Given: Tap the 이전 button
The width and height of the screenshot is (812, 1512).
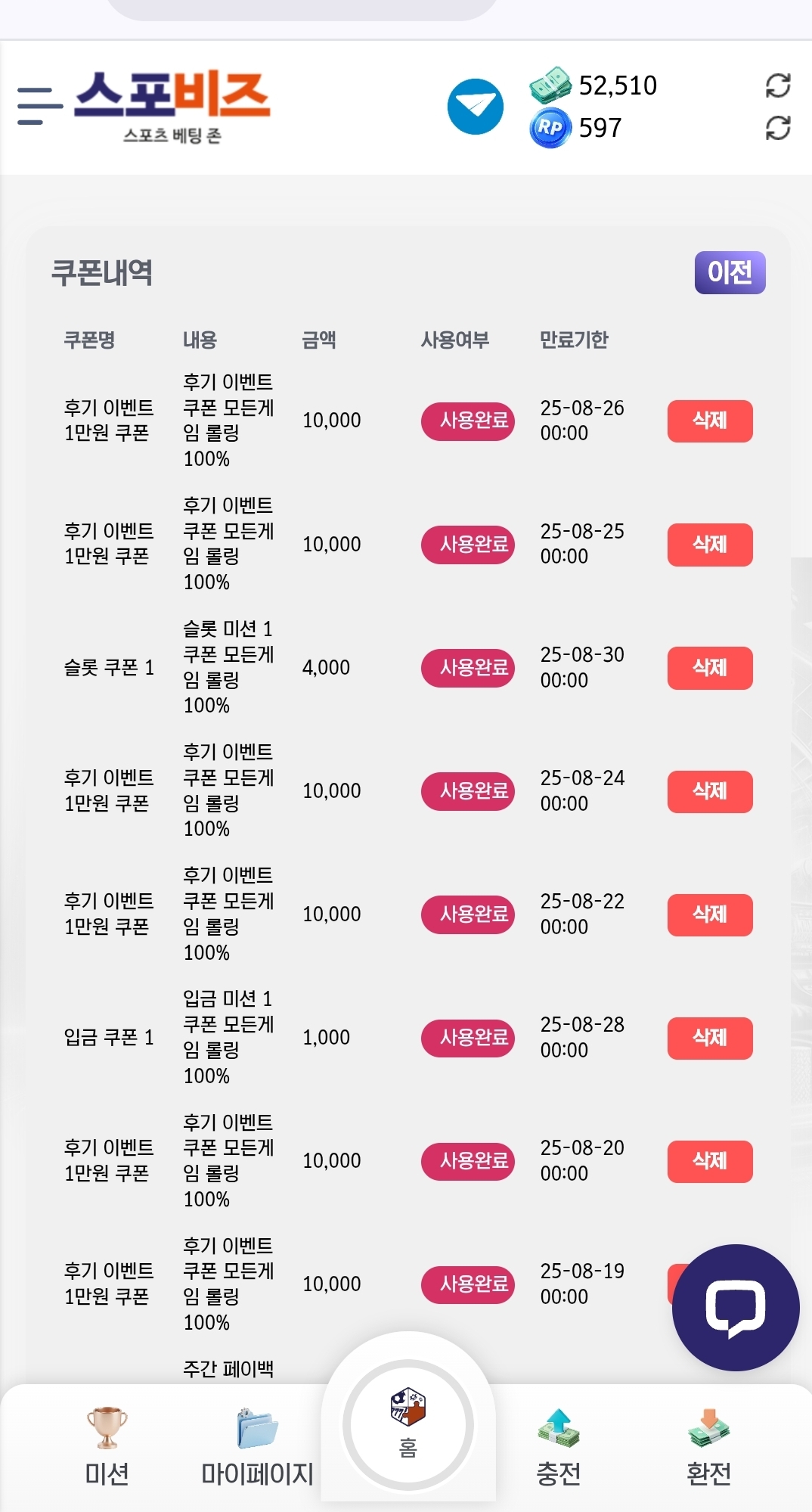Looking at the screenshot, I should click(730, 272).
